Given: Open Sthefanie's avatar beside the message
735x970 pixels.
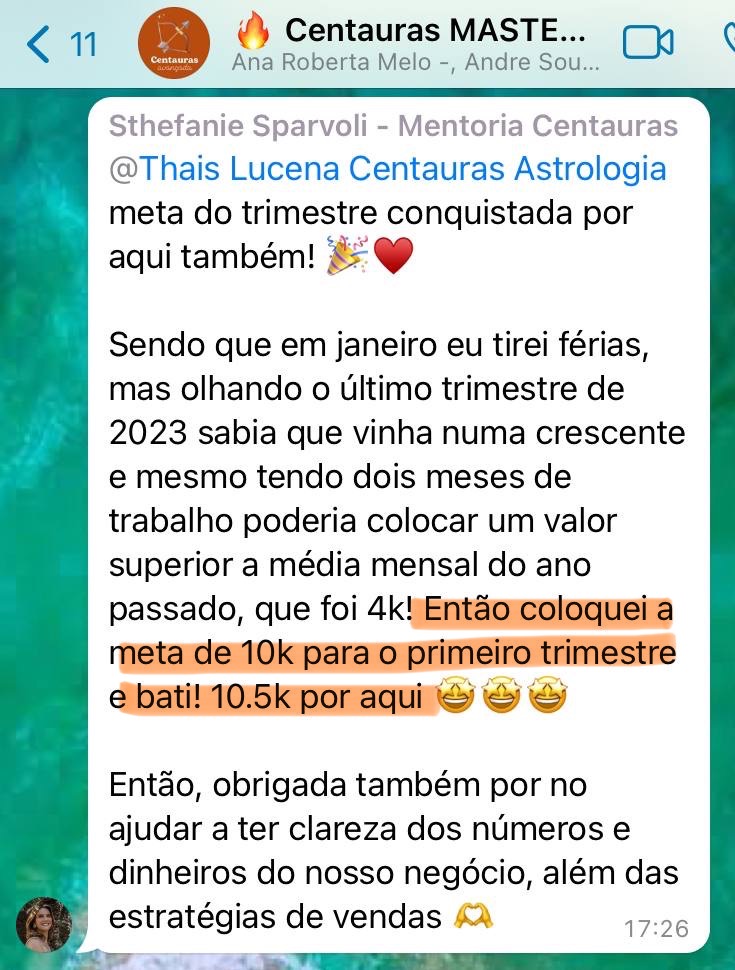Looking at the screenshot, I should [44, 924].
